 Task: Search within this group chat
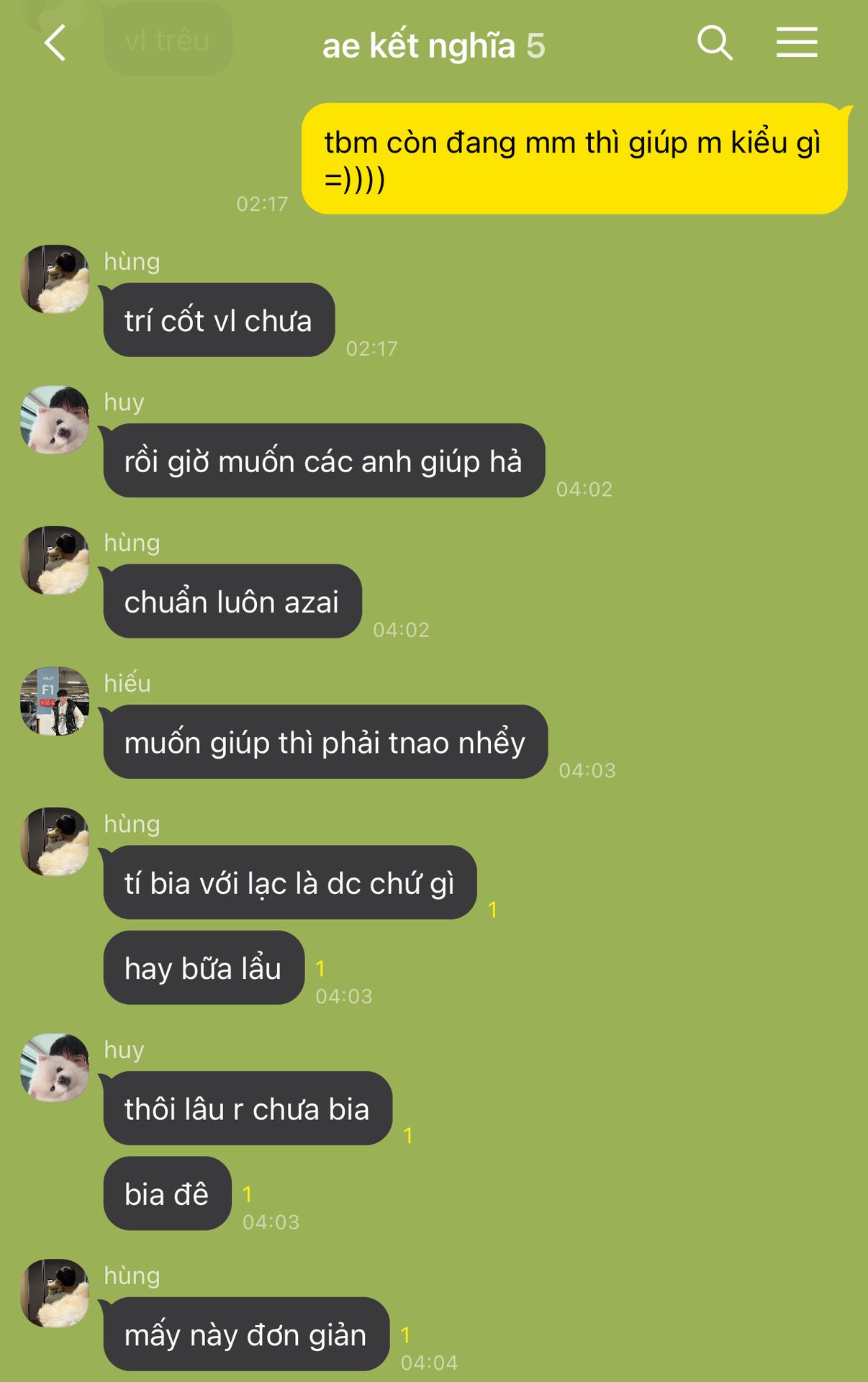[714, 43]
